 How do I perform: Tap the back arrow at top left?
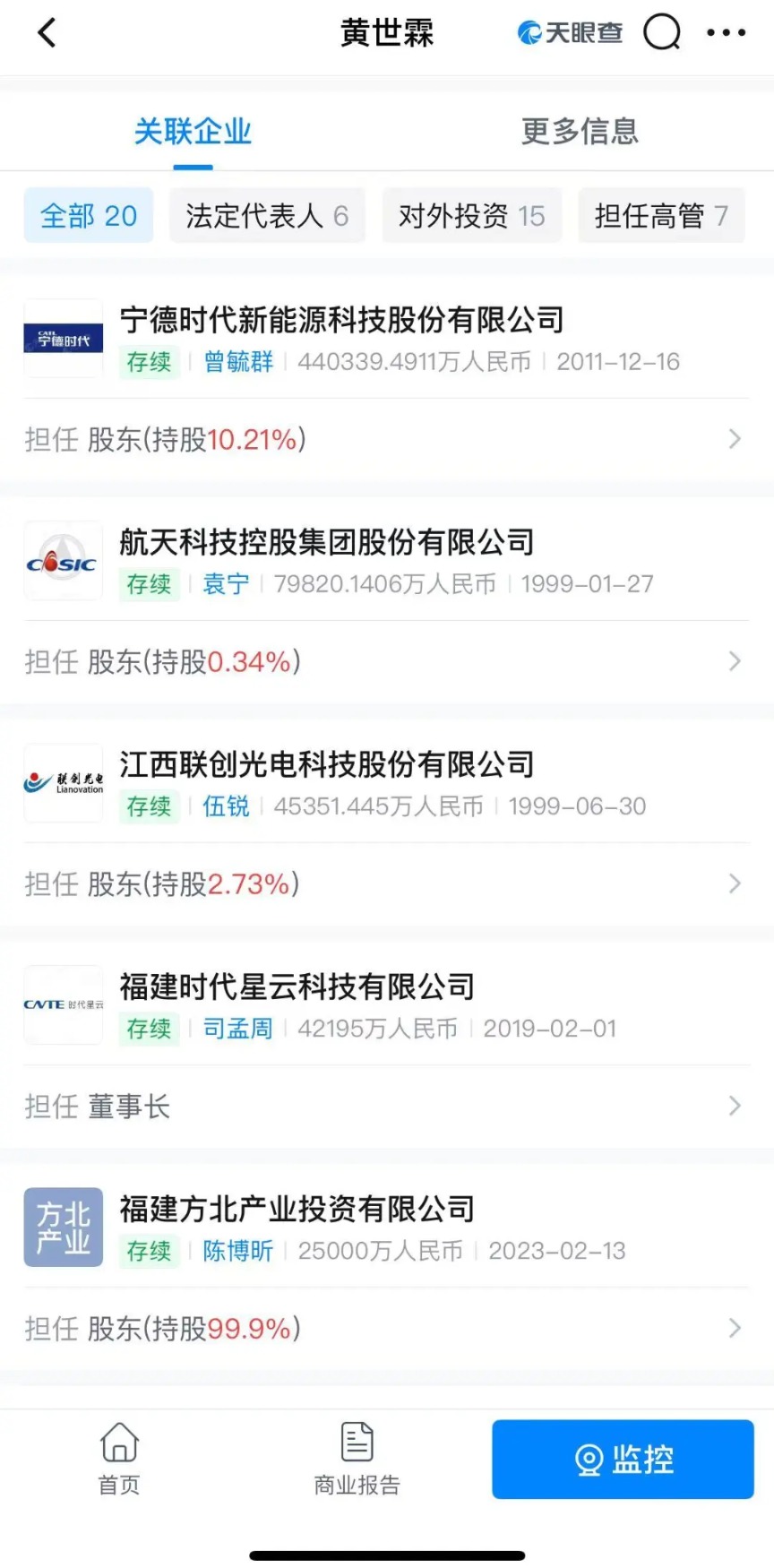tap(46, 31)
